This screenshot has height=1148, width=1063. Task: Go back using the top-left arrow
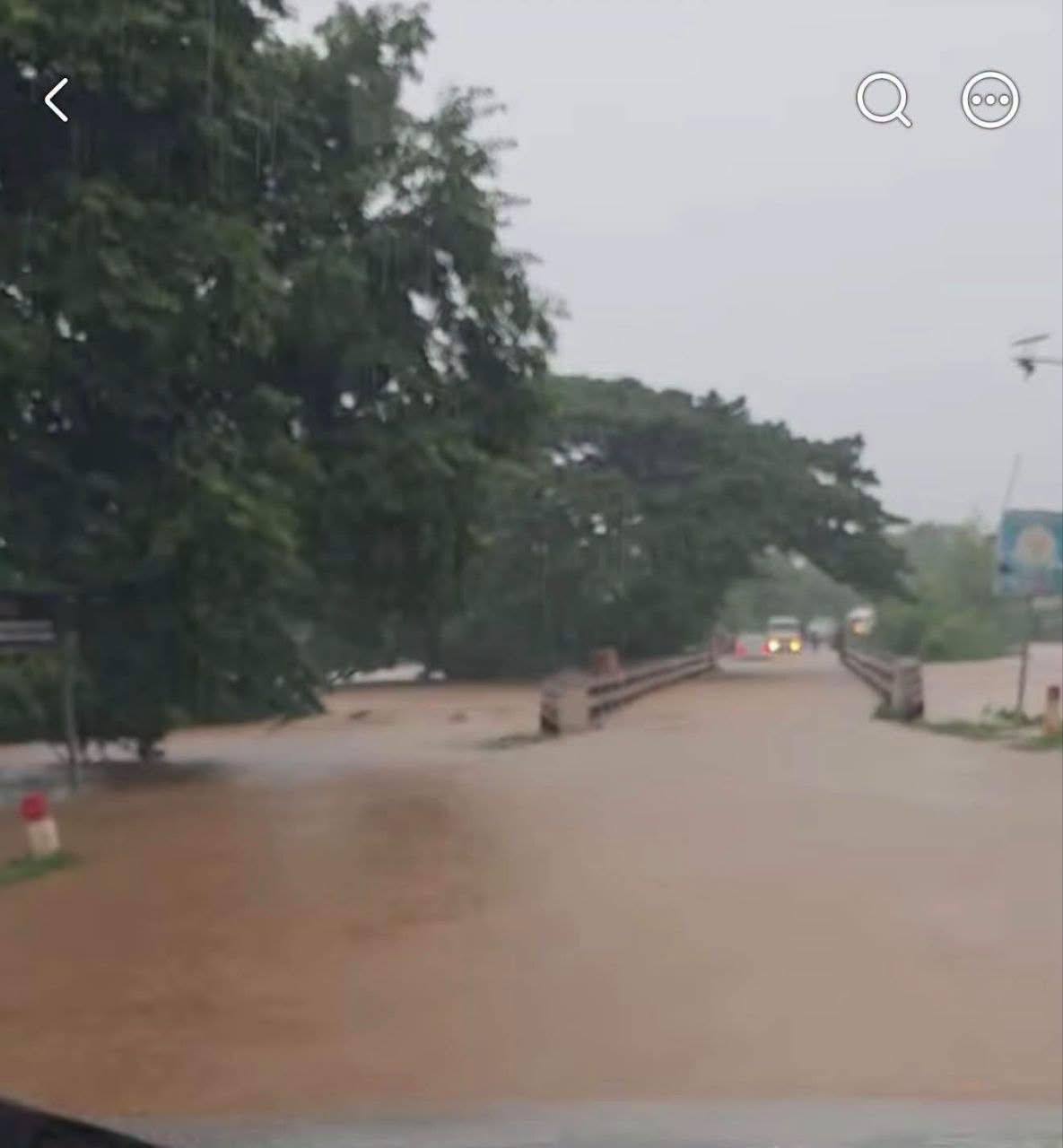pyautogui.click(x=57, y=100)
